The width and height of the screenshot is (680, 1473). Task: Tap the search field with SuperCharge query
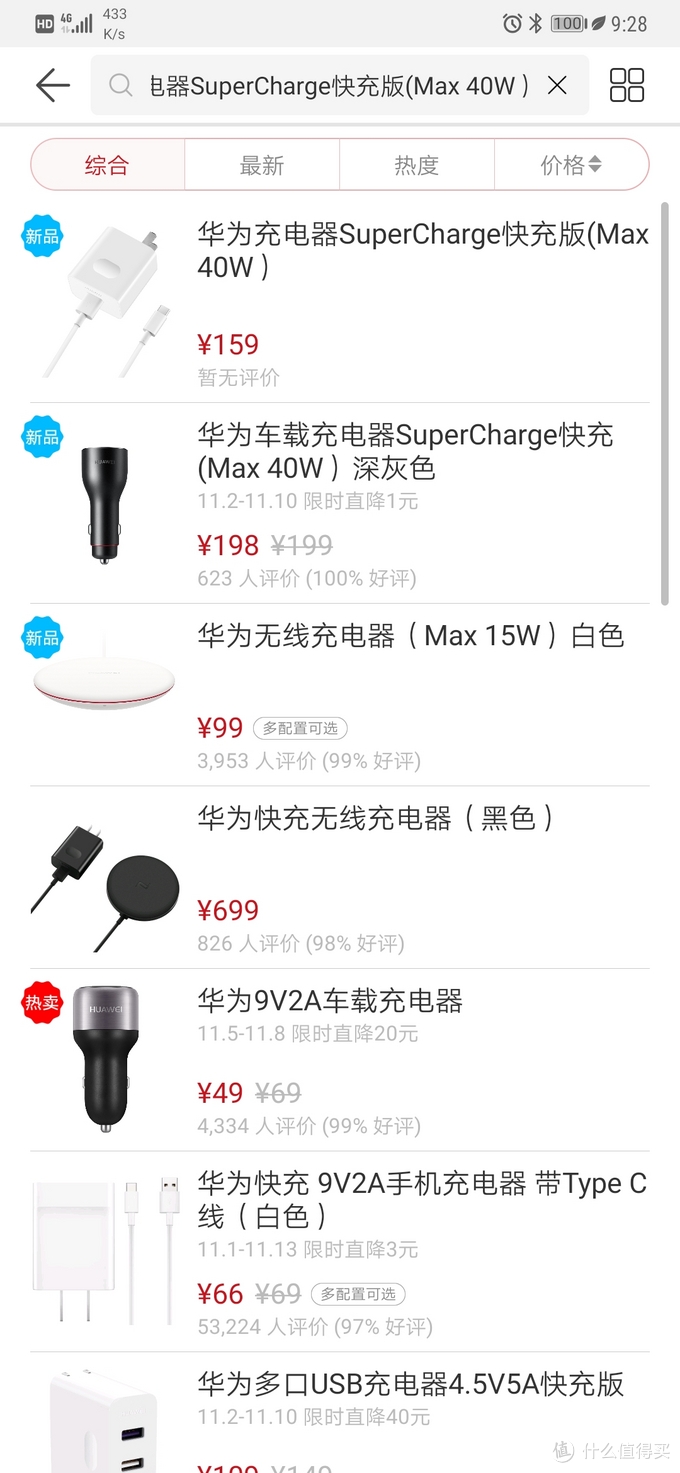tap(330, 86)
